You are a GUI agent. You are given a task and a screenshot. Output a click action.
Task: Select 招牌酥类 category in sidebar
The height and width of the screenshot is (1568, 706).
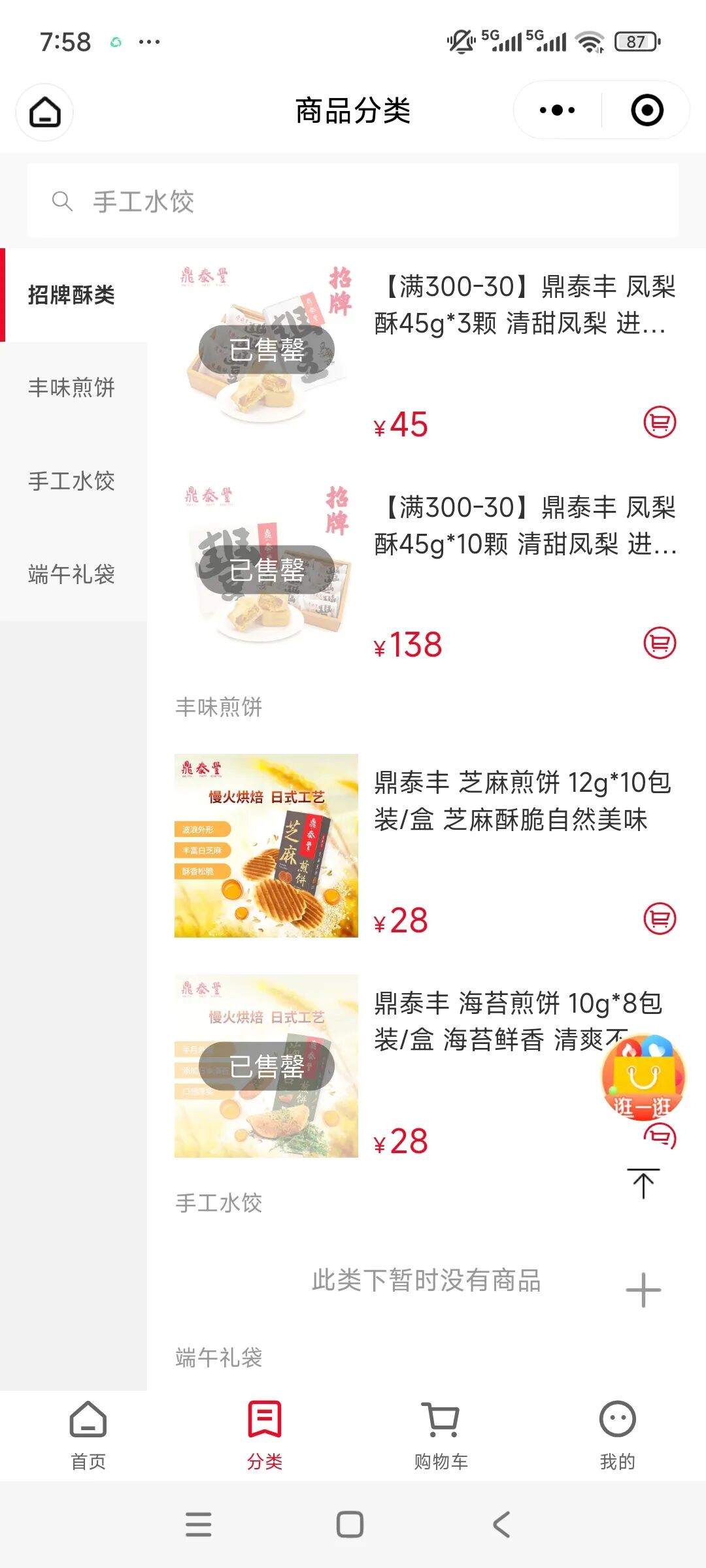(x=72, y=295)
